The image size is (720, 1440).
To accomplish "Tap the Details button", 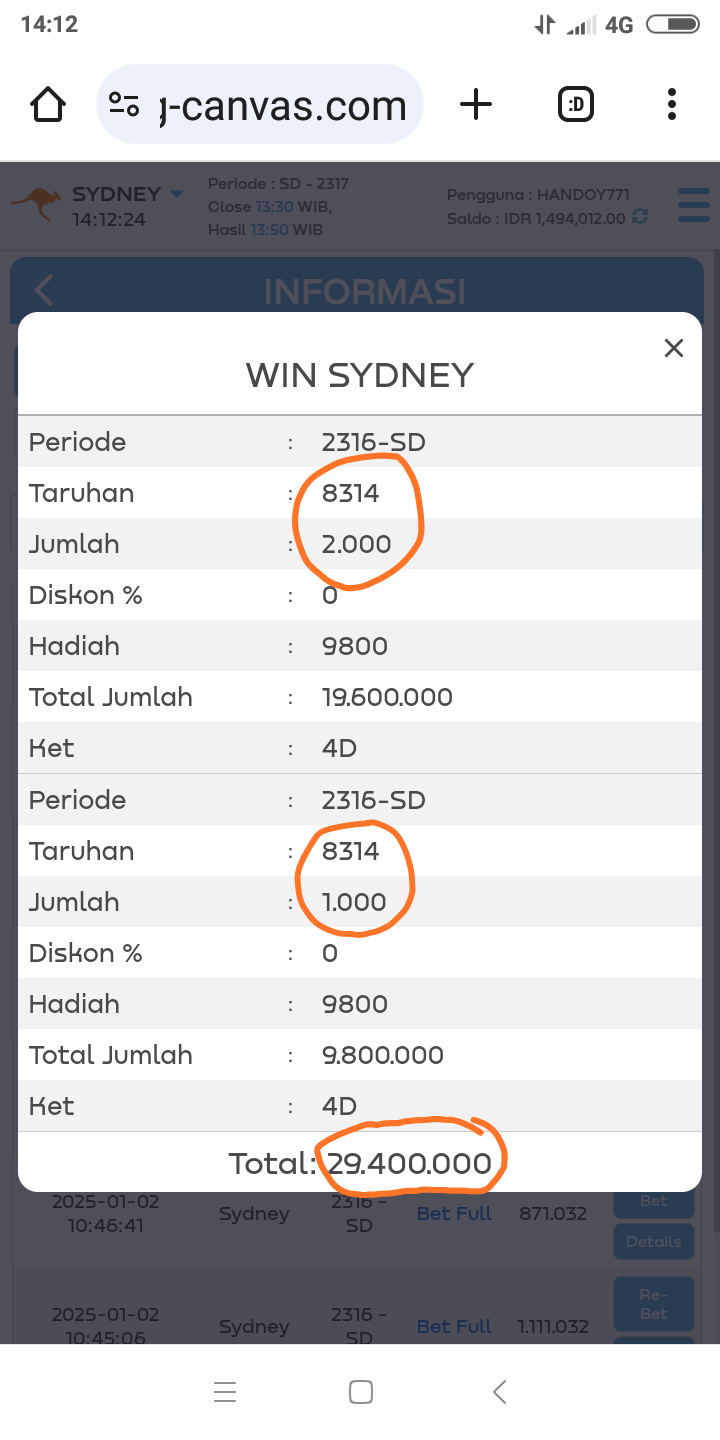I will pos(653,1242).
